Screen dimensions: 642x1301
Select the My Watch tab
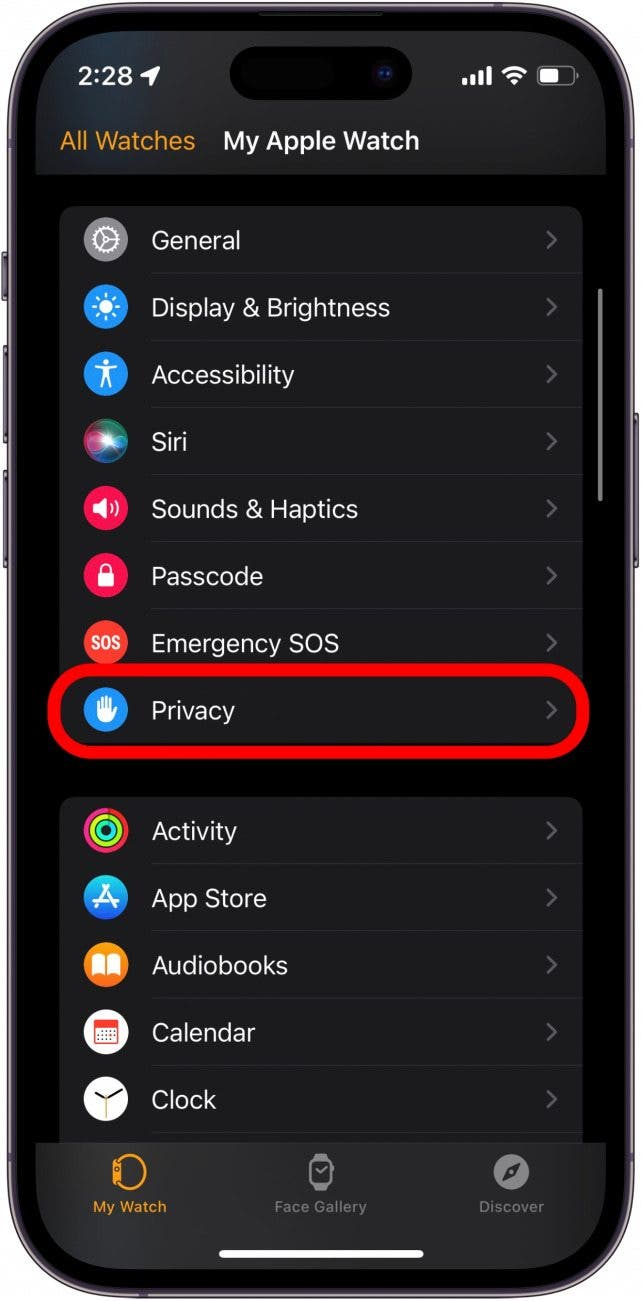pyautogui.click(x=130, y=1185)
